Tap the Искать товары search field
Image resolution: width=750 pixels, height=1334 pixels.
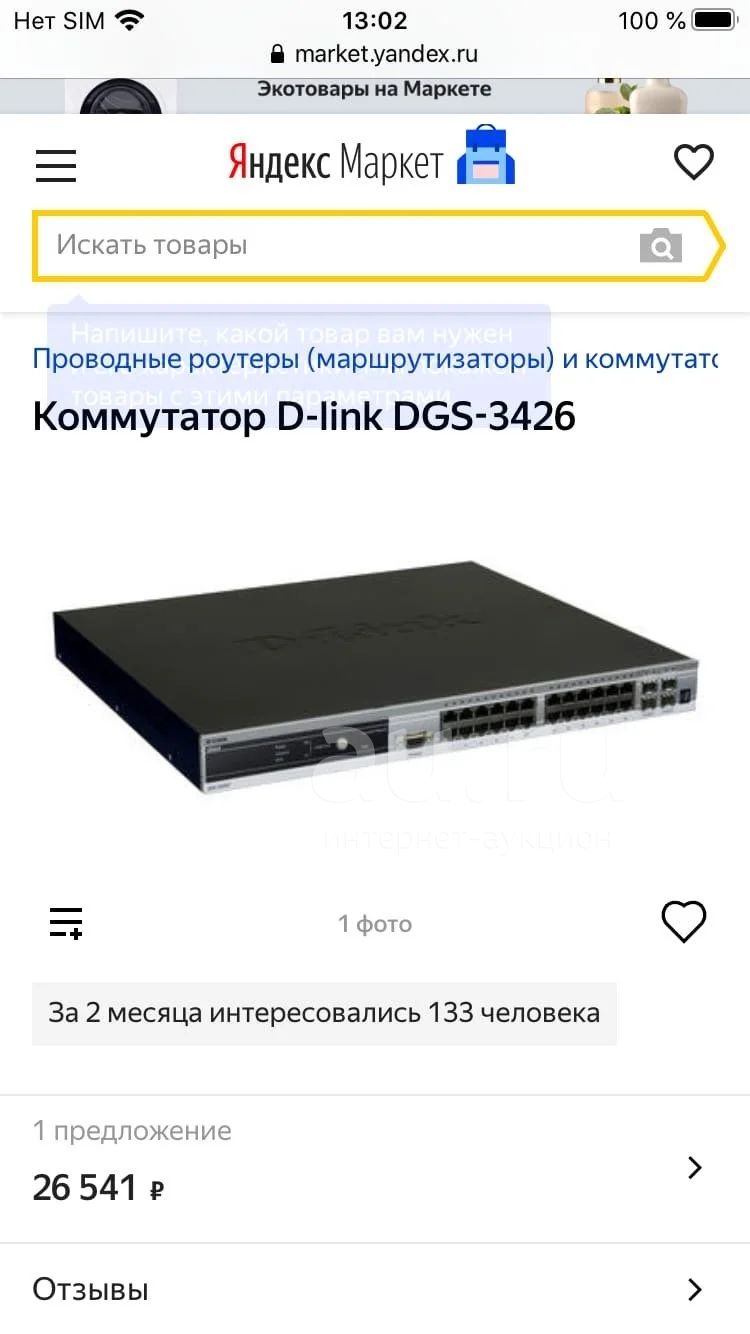tap(335, 245)
